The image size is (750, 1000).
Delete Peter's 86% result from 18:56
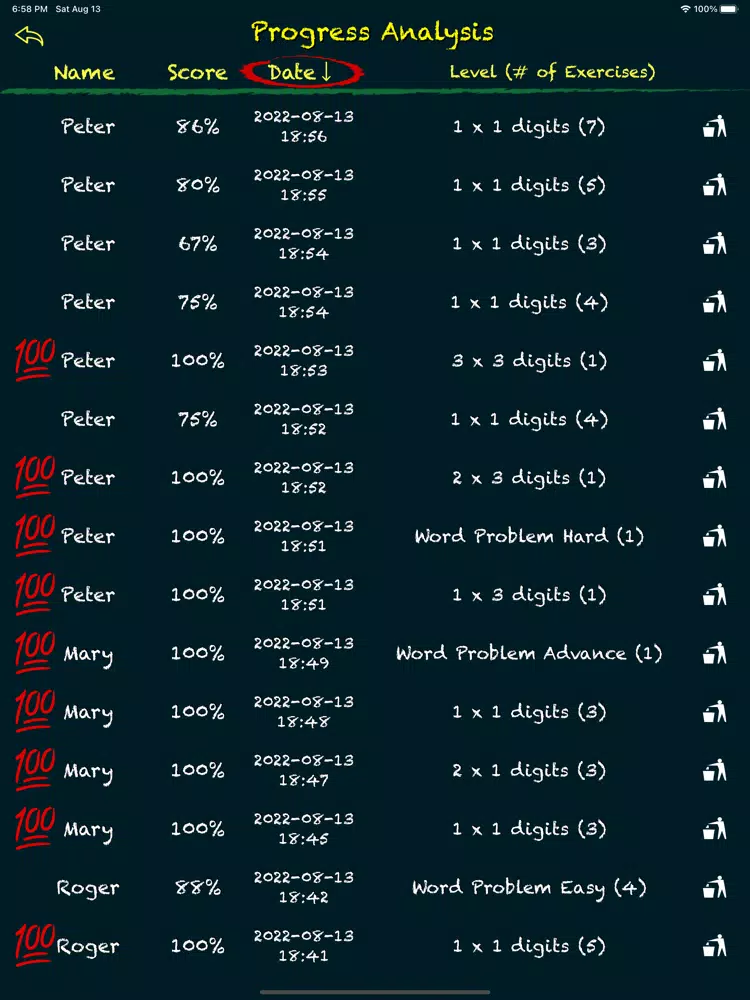click(x=714, y=127)
